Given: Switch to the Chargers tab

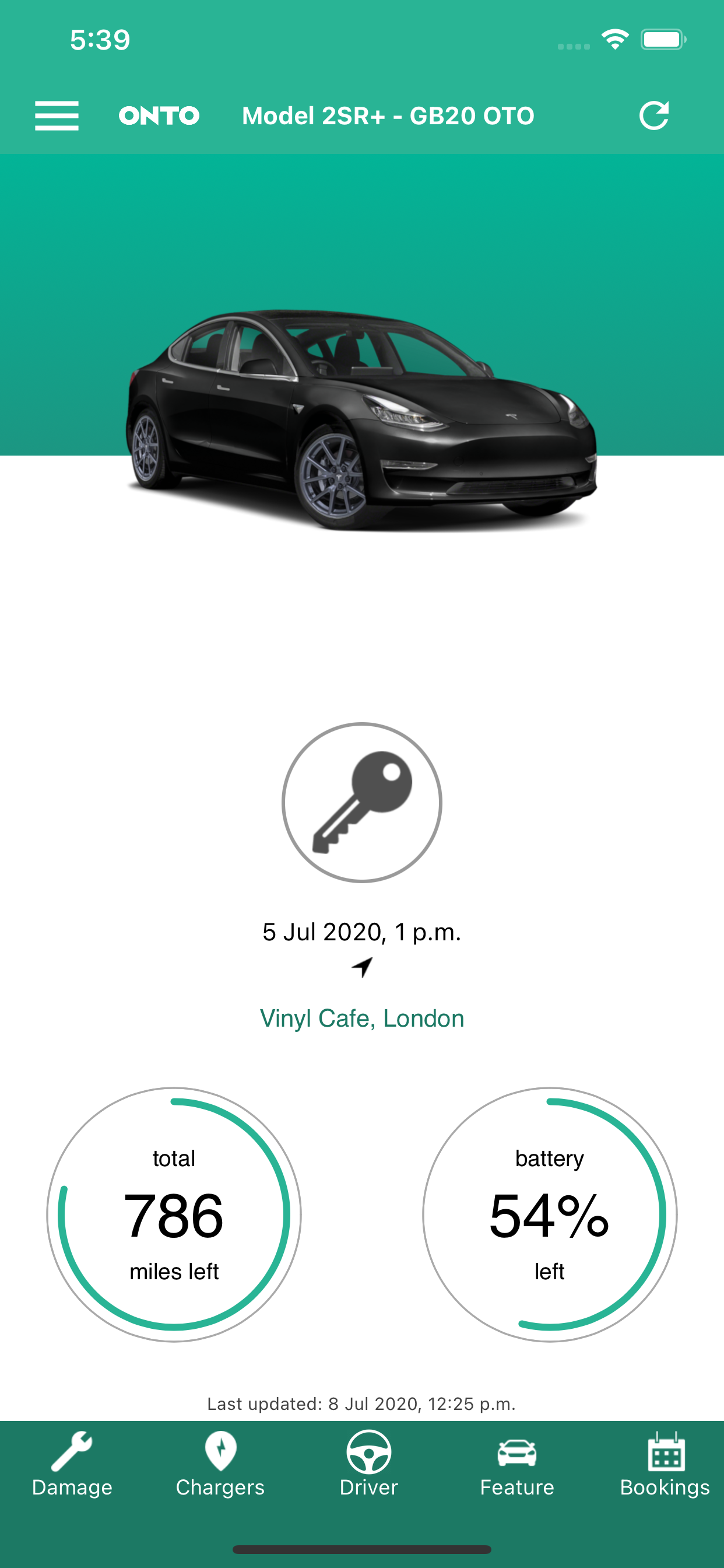Looking at the screenshot, I should (220, 1465).
